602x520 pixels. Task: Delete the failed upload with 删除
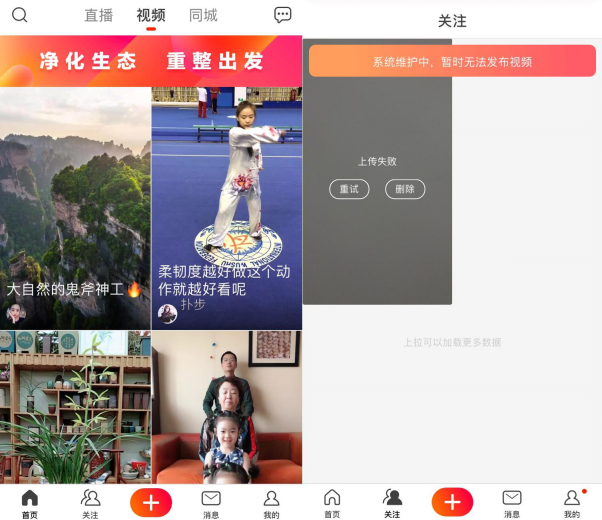[x=405, y=189]
